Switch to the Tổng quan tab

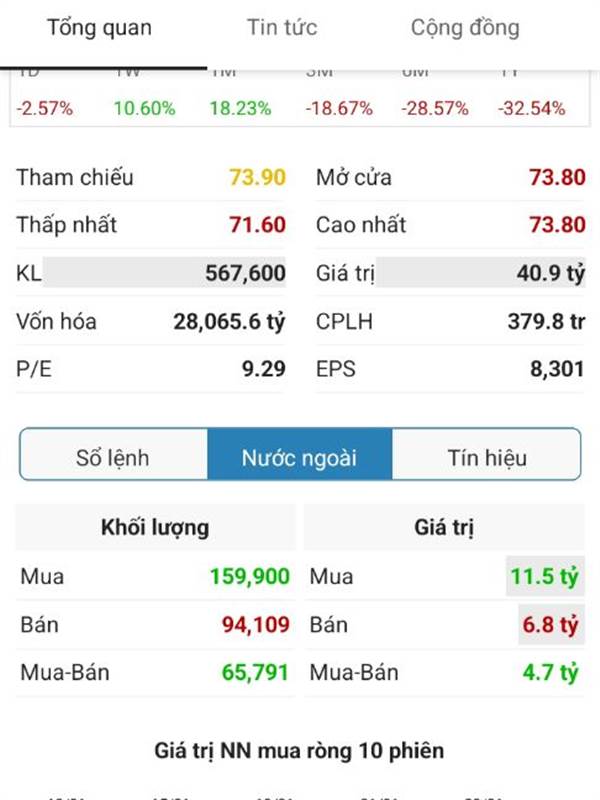(99, 28)
